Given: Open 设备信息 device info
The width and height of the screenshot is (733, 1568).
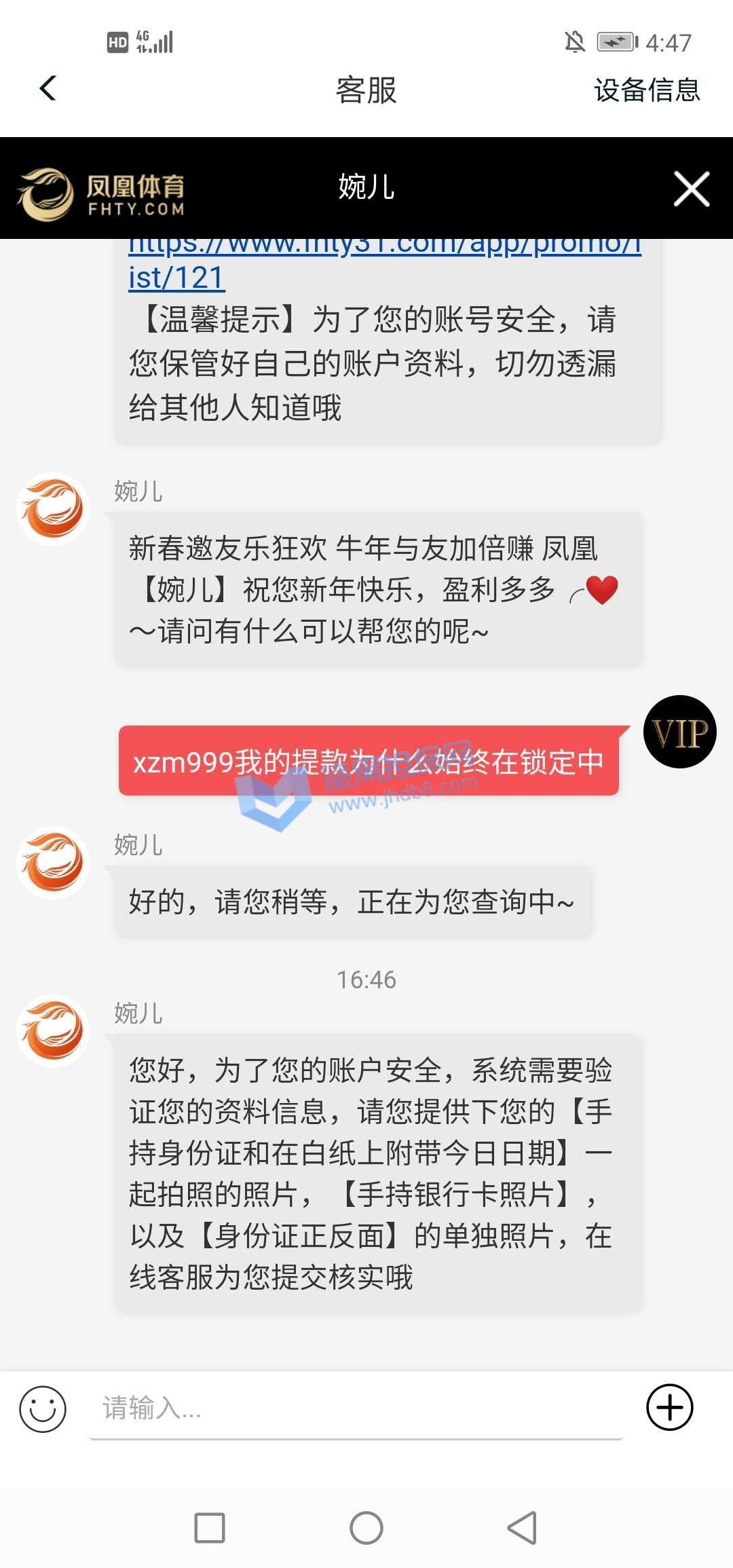Looking at the screenshot, I should [x=646, y=90].
